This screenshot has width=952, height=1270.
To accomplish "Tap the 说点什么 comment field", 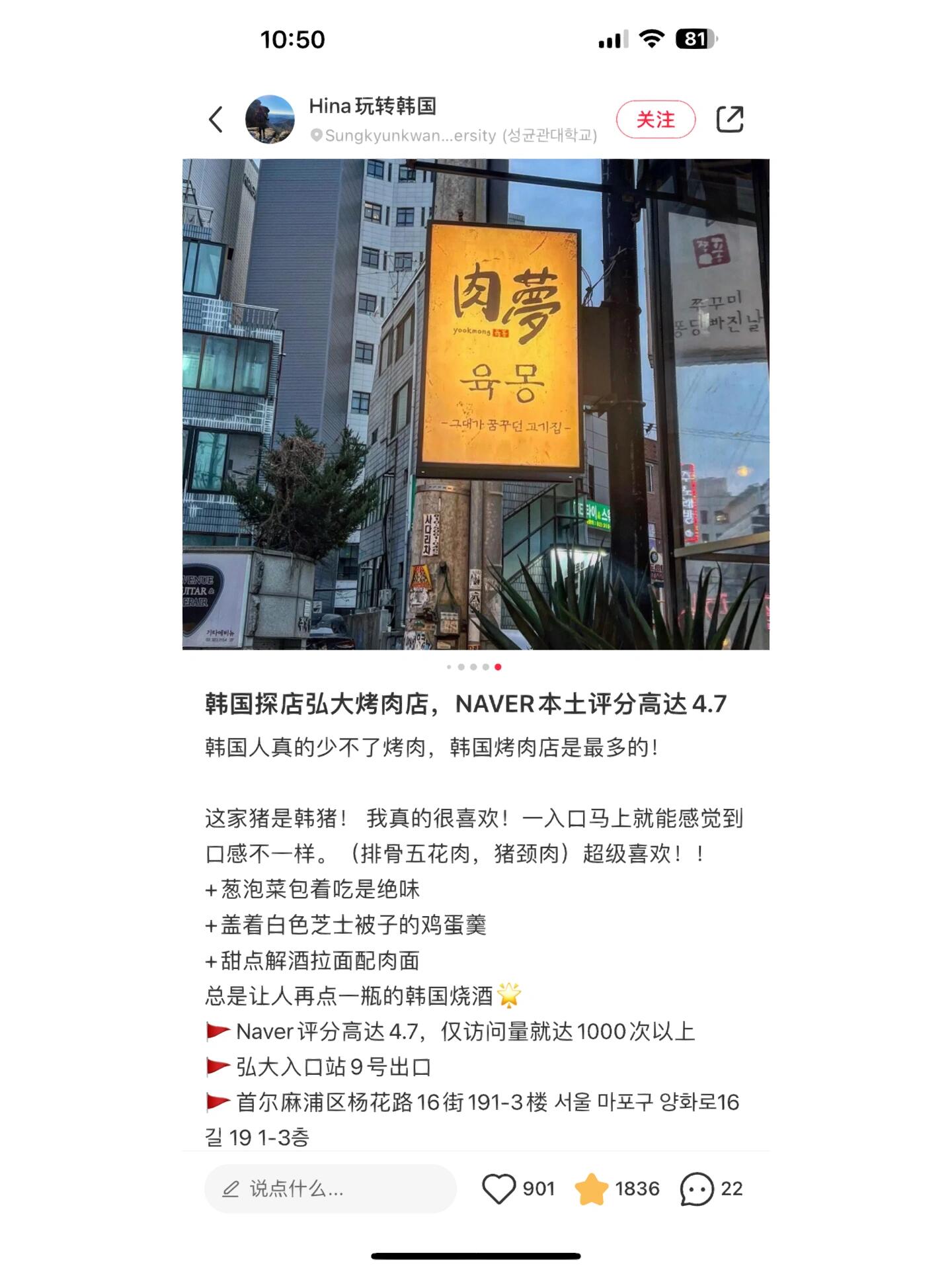I will tap(331, 1189).
